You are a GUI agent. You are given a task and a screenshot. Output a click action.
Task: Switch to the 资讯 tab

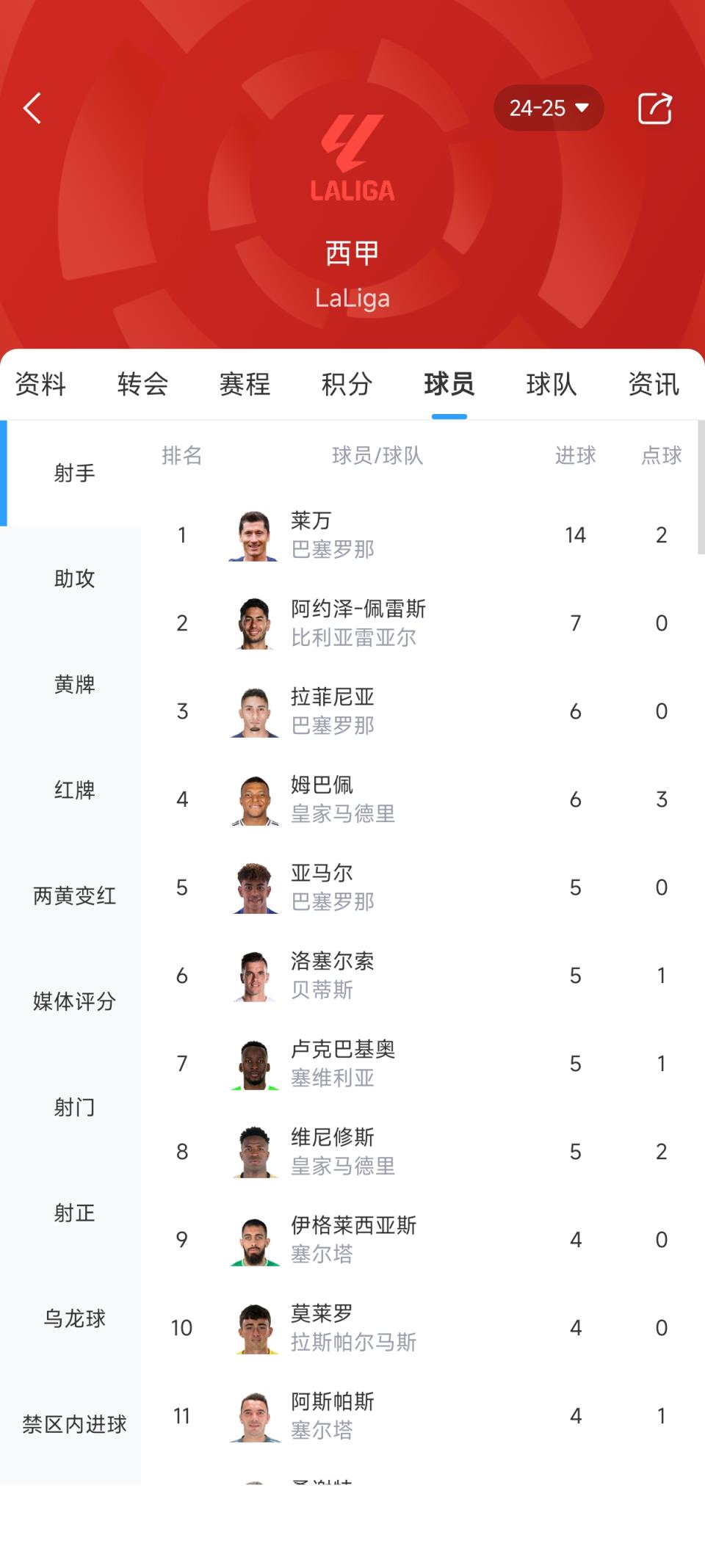click(x=653, y=384)
